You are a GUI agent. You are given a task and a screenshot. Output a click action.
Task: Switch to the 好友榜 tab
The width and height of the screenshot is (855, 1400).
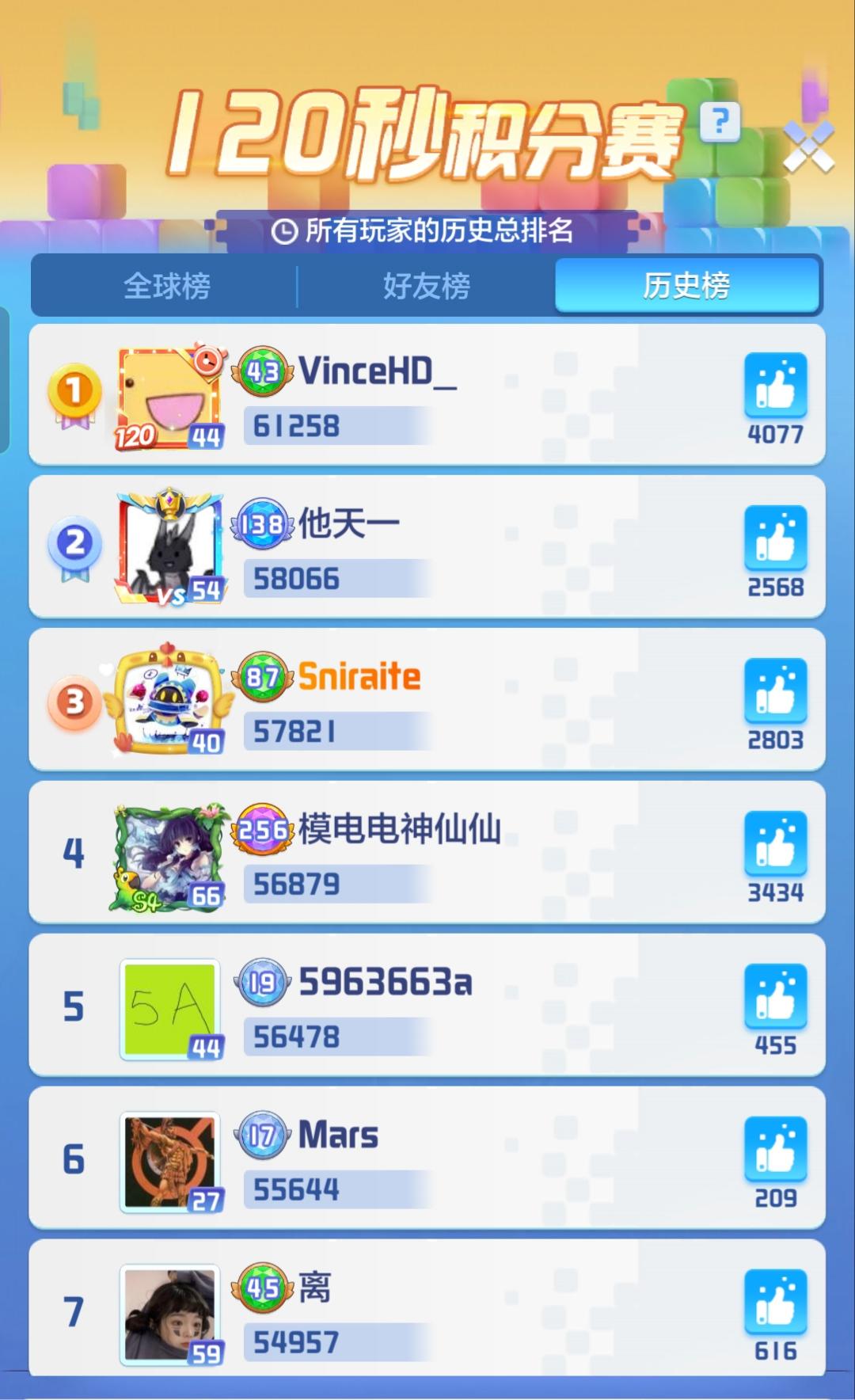(x=426, y=286)
